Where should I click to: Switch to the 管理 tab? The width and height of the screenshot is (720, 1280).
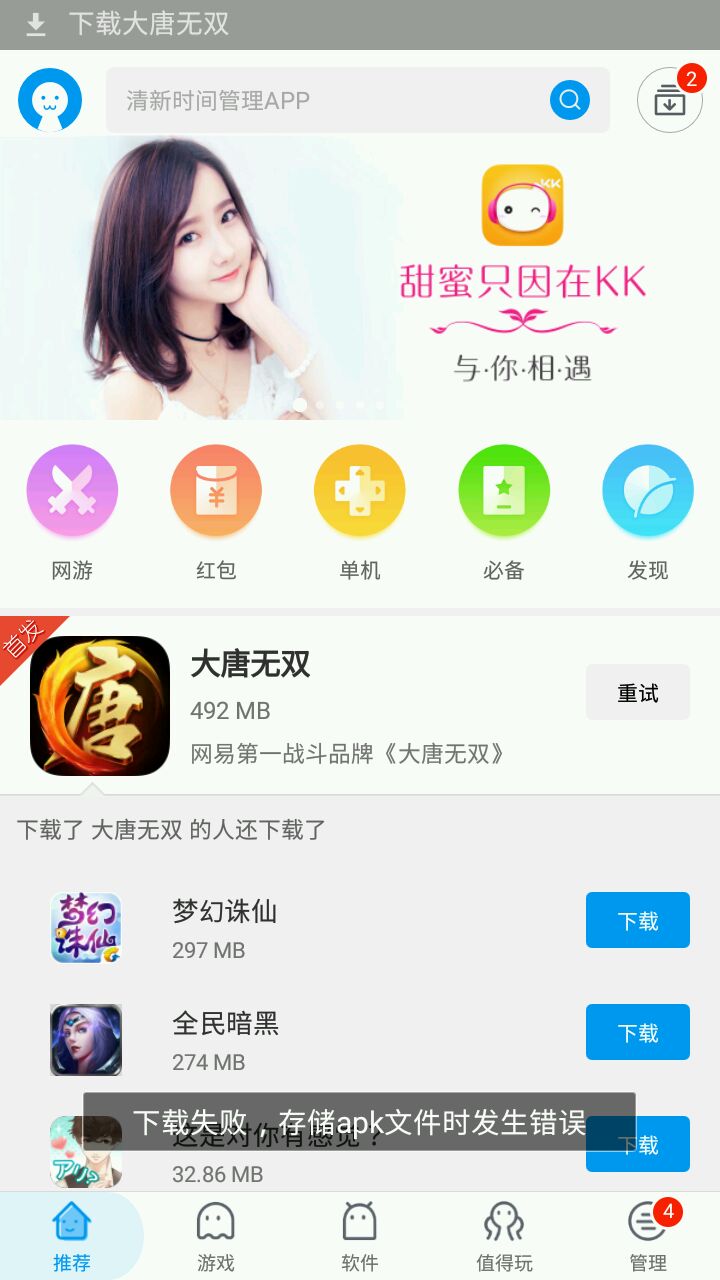tap(648, 1236)
